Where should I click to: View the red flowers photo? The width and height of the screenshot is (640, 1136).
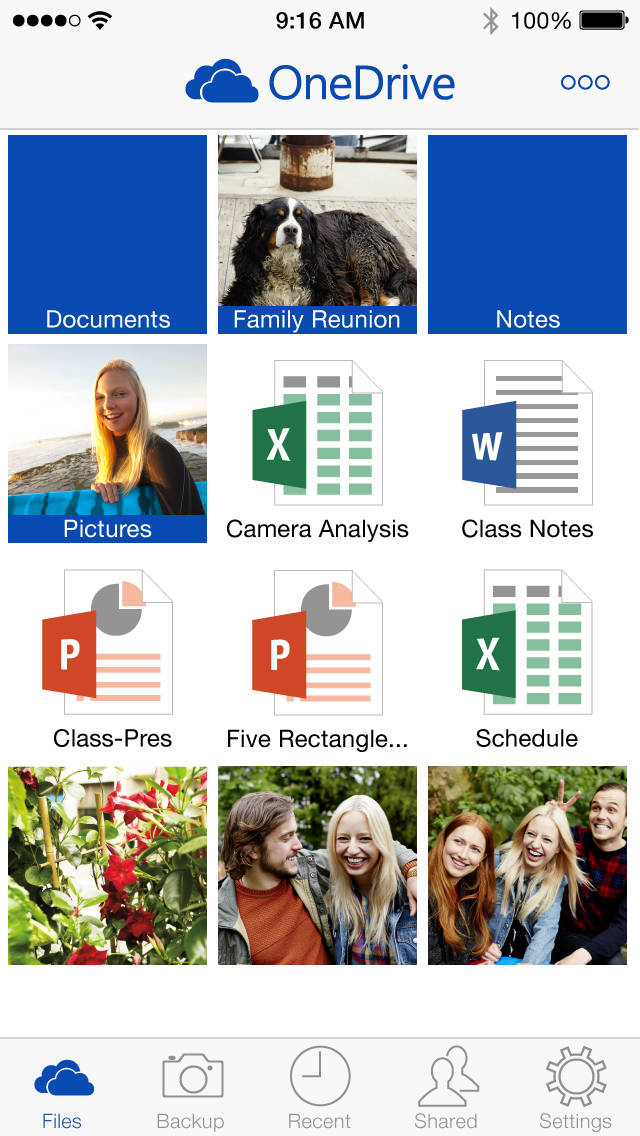pos(107,865)
